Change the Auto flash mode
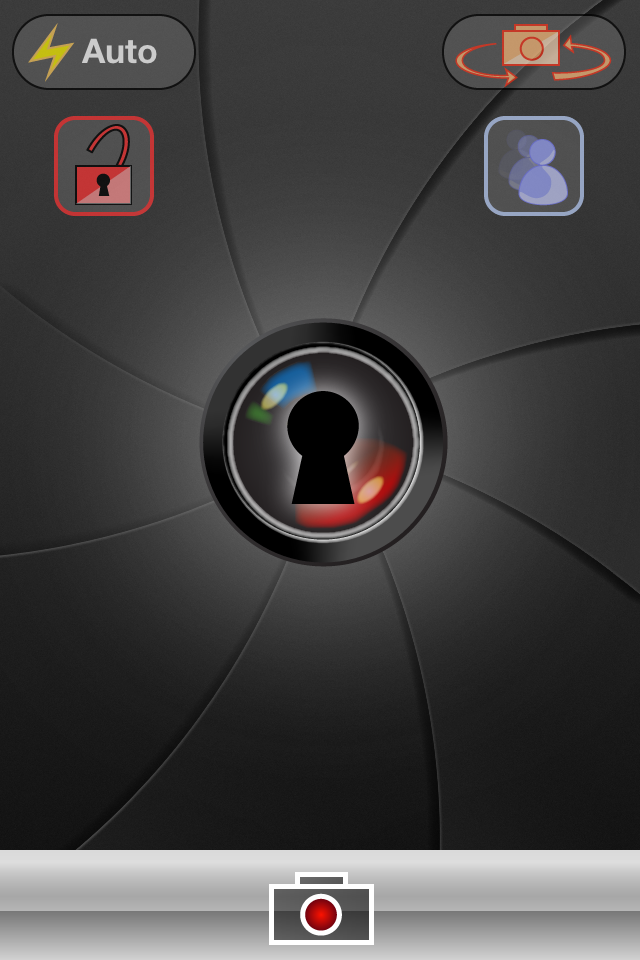Image resolution: width=640 pixels, height=960 pixels. (x=104, y=52)
